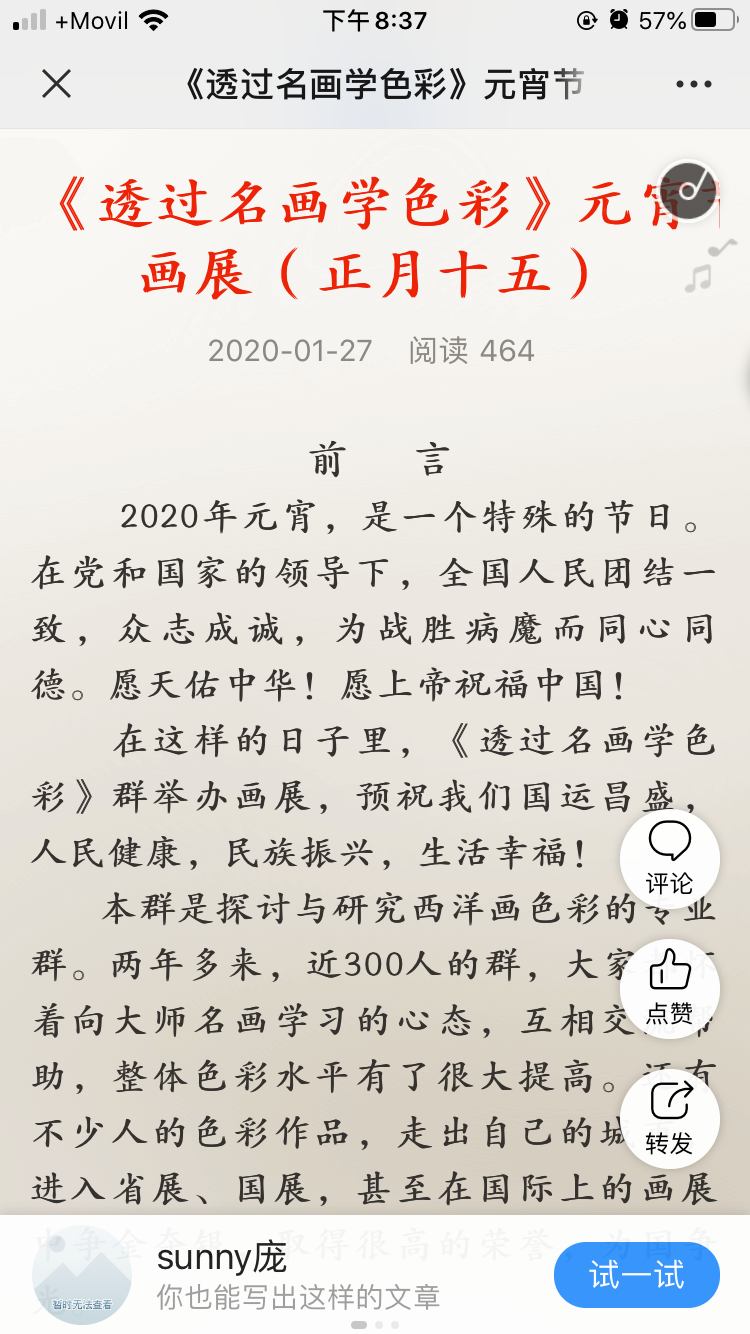Like the article with 点赞
Screen dimensions: 750x1334
[x=669, y=988]
